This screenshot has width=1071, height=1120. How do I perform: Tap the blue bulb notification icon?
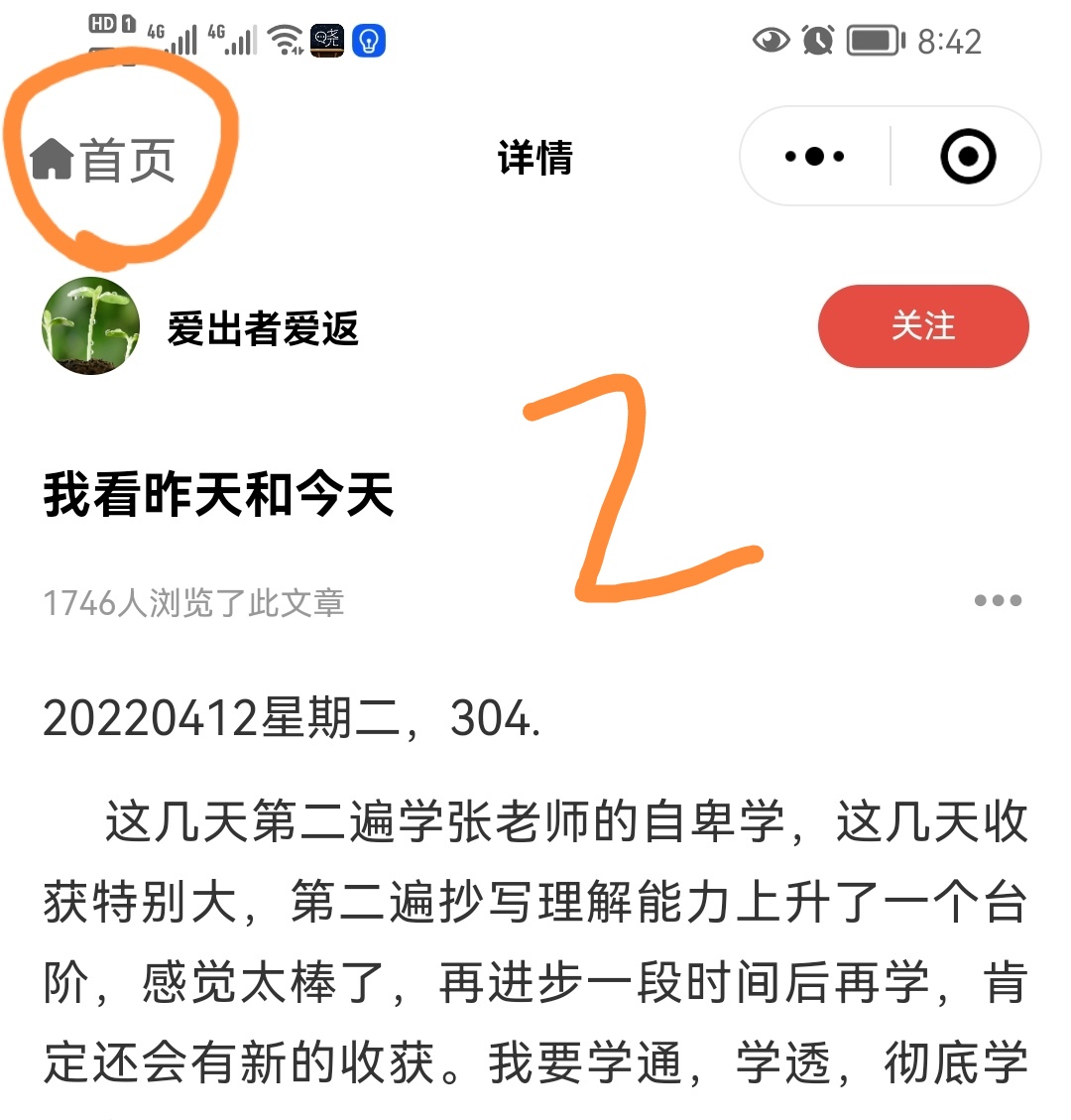(x=368, y=39)
